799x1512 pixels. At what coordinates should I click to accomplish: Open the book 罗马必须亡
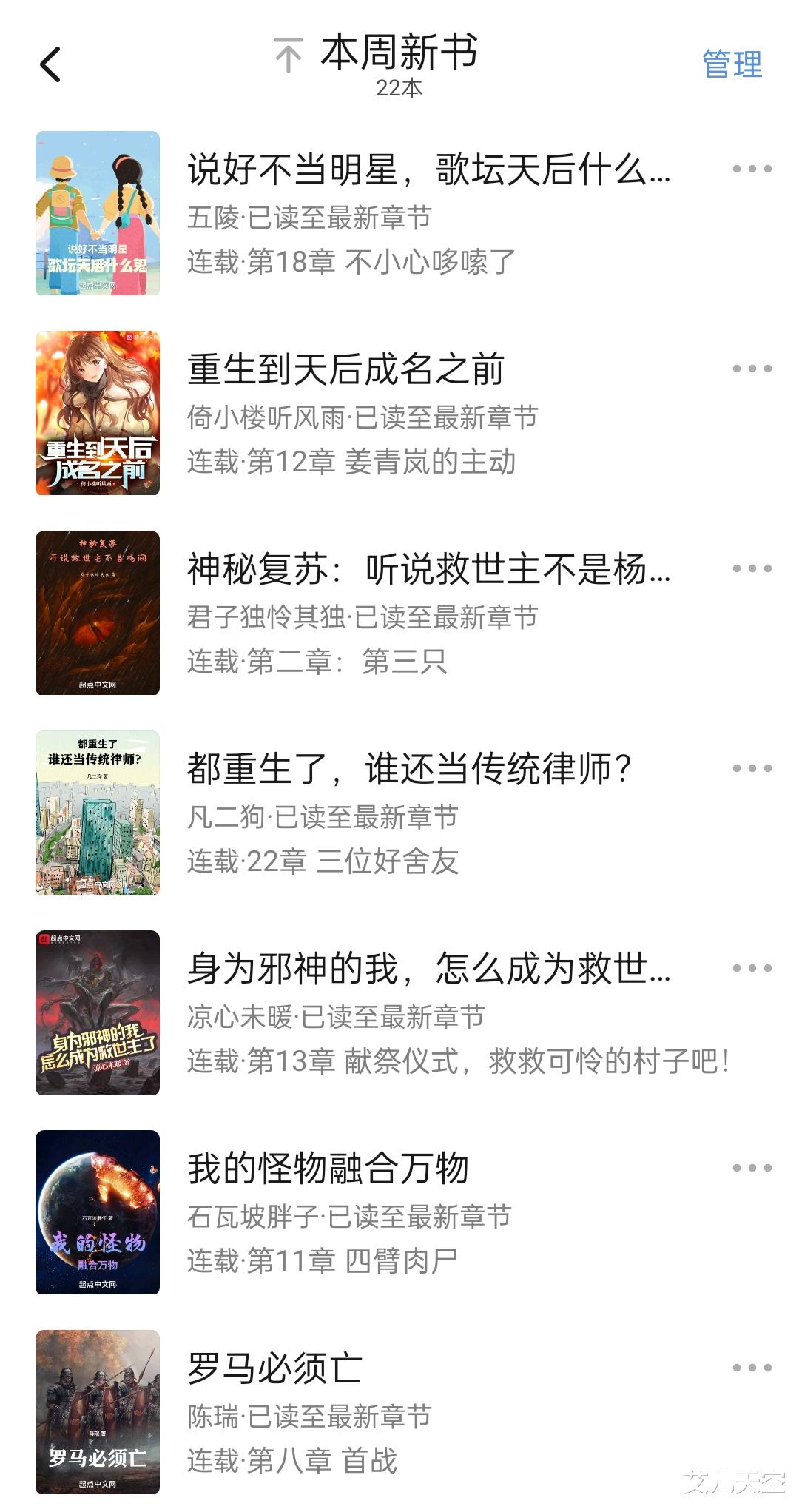pyautogui.click(x=274, y=1369)
